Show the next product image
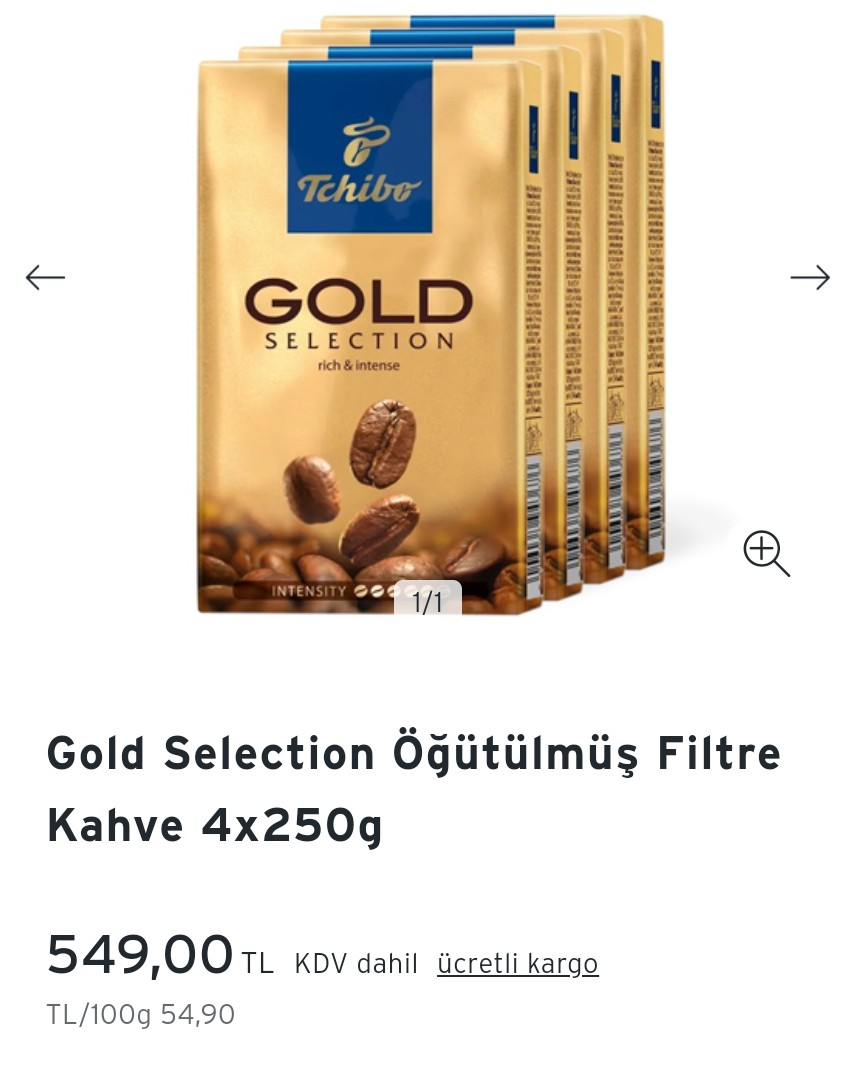Screen dimensions: 854x1077 click(x=810, y=277)
